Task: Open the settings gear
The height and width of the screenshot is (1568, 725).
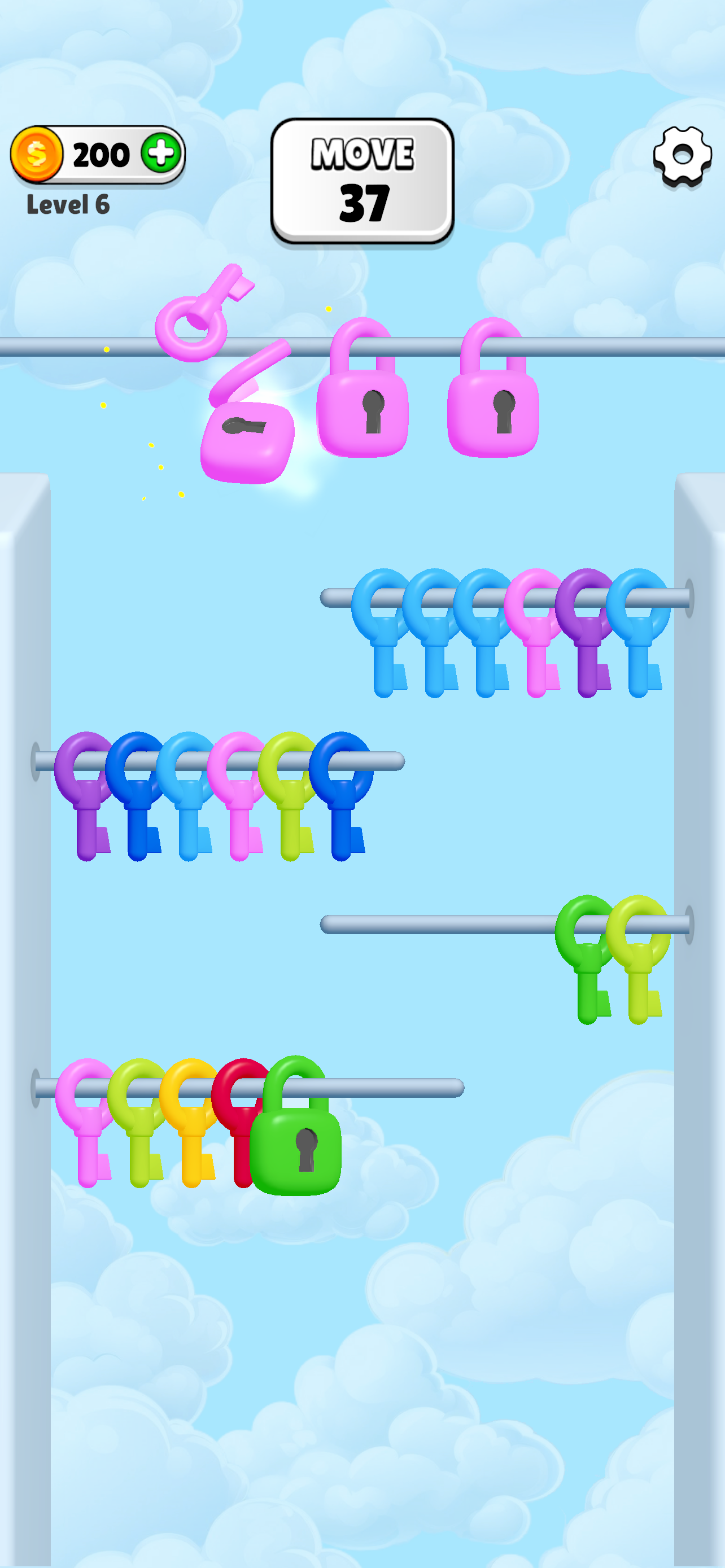Action: [x=682, y=156]
